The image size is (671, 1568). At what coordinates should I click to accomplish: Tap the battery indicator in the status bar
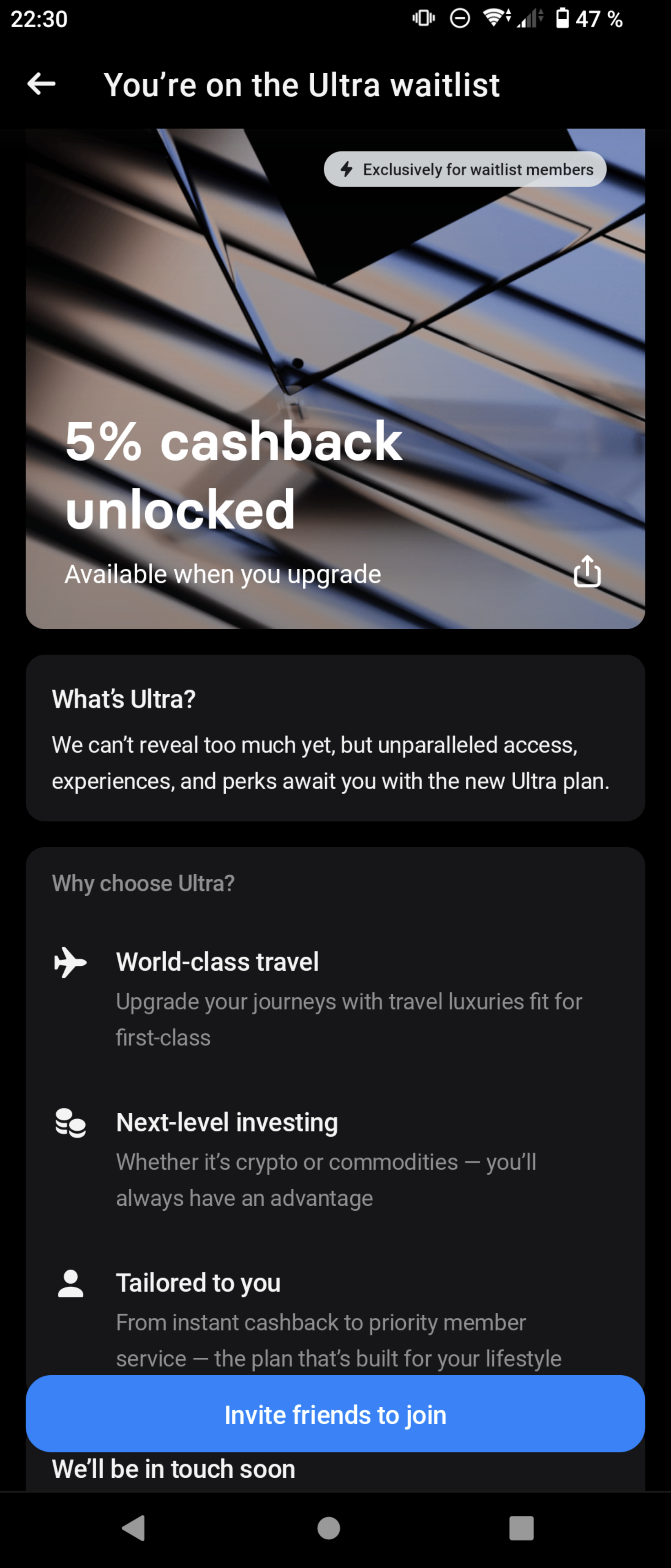[x=563, y=18]
